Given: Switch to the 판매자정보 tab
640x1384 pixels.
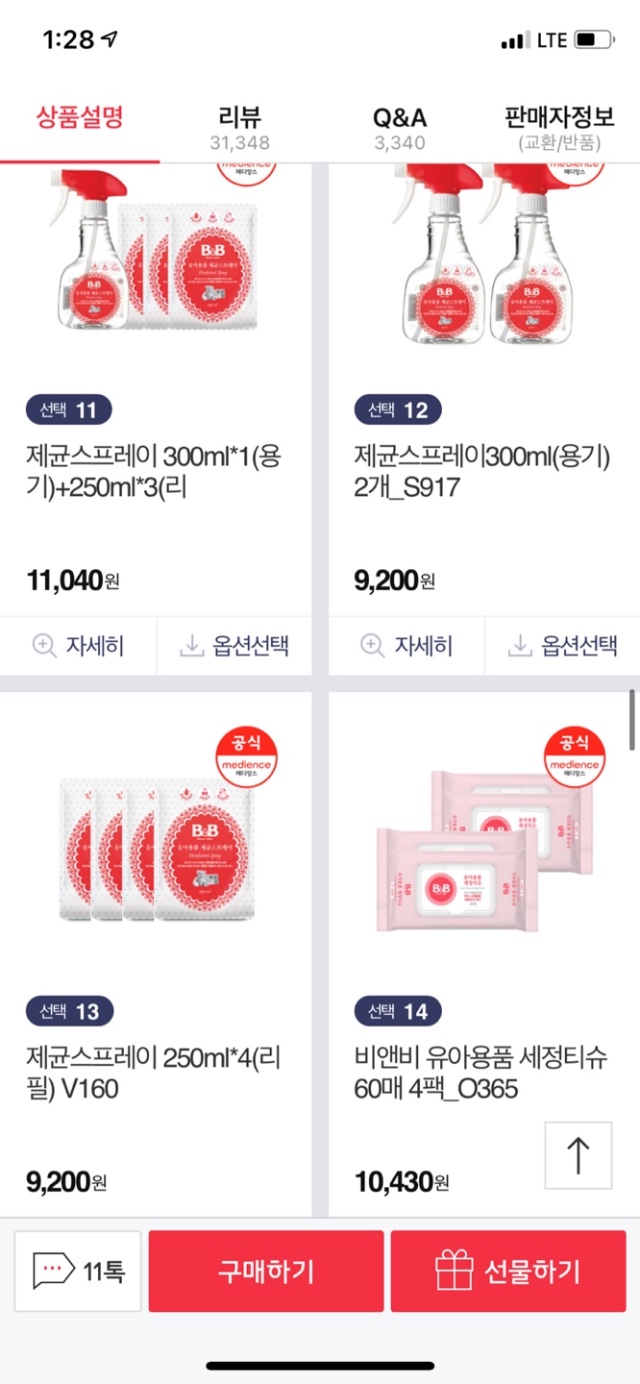Looking at the screenshot, I should coord(559,128).
